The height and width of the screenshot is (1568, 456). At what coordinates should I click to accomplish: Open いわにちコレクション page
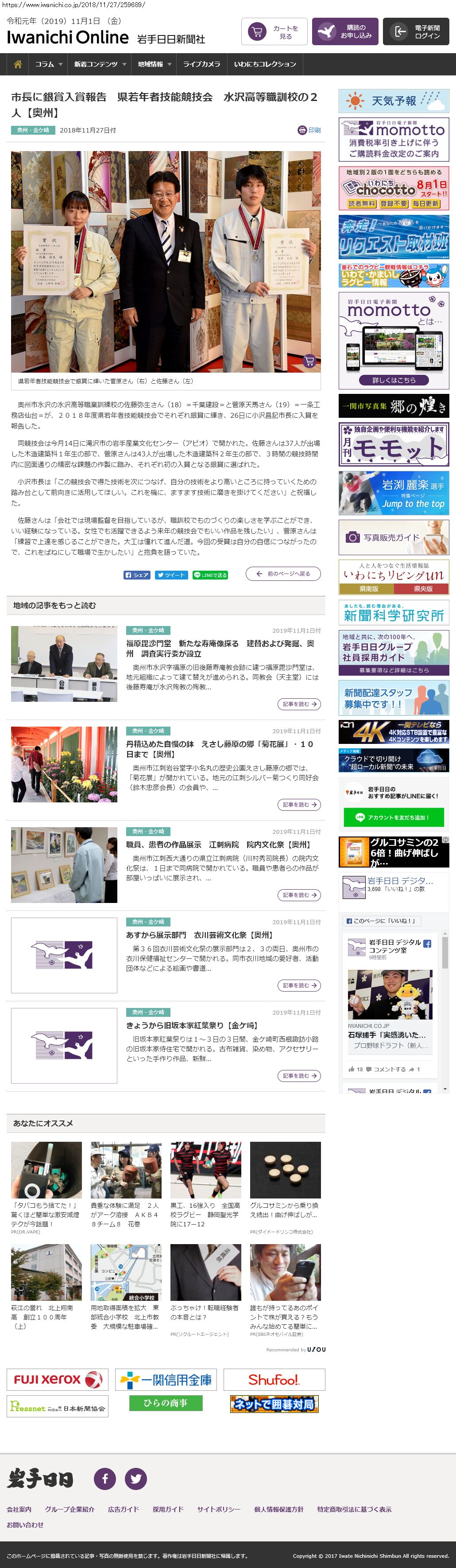point(265,64)
